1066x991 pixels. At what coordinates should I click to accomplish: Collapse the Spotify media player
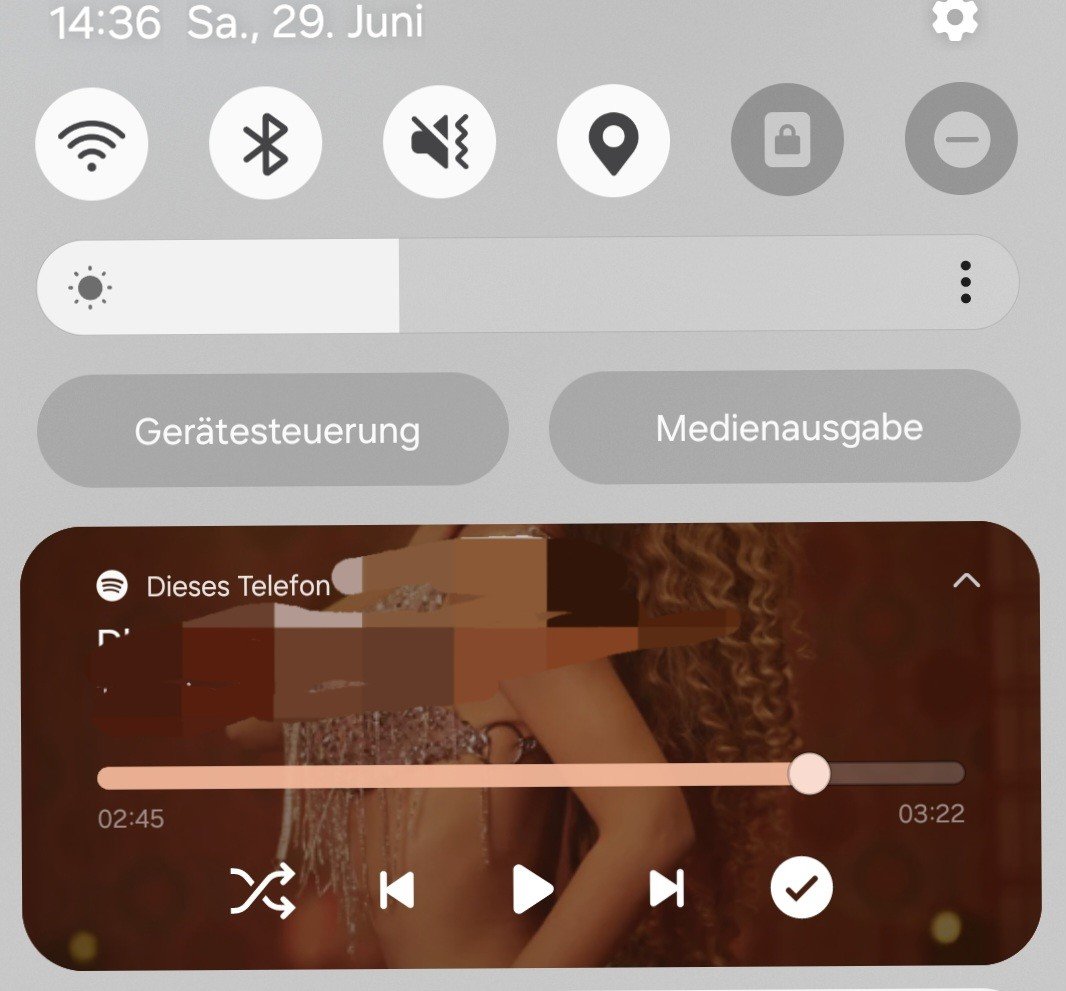pos(966,580)
